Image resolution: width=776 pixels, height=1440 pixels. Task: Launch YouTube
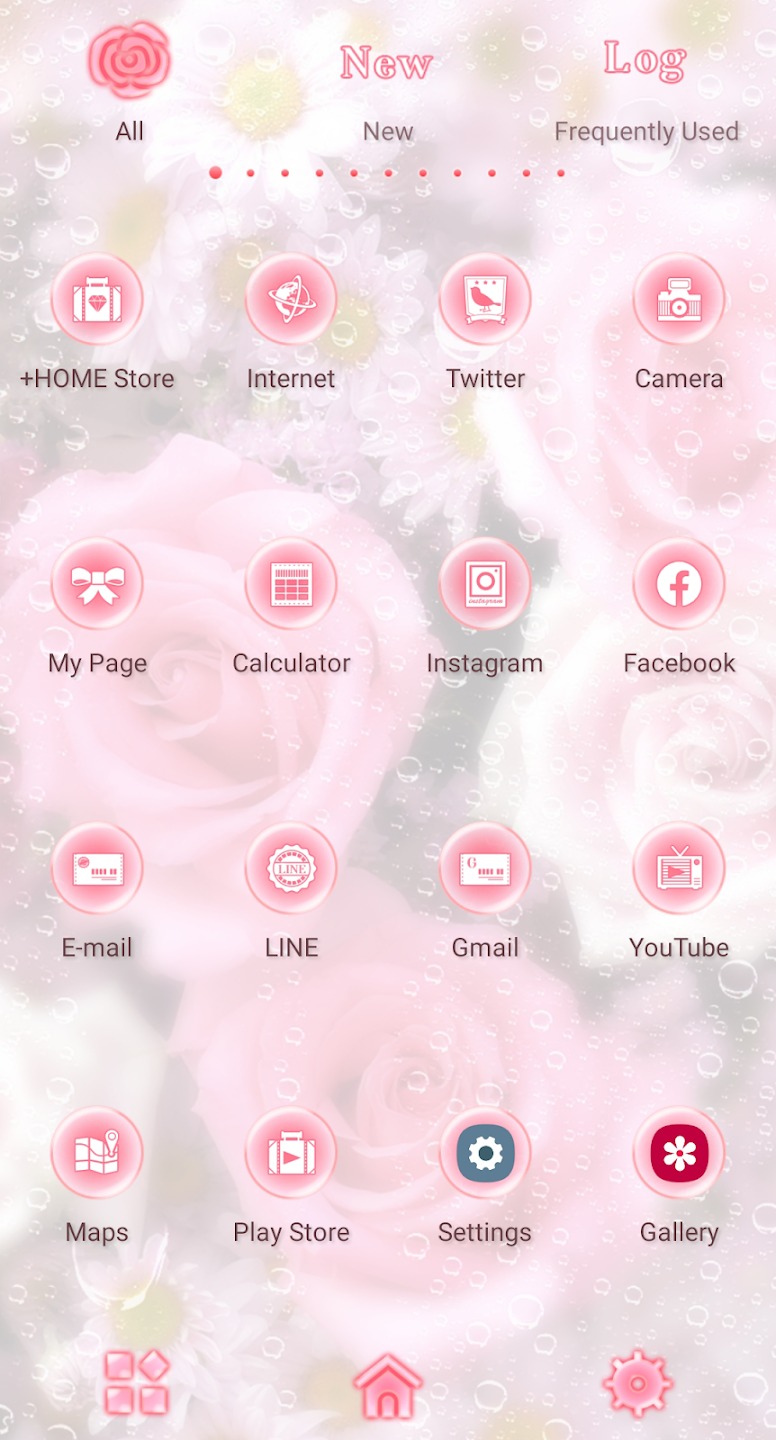click(679, 869)
